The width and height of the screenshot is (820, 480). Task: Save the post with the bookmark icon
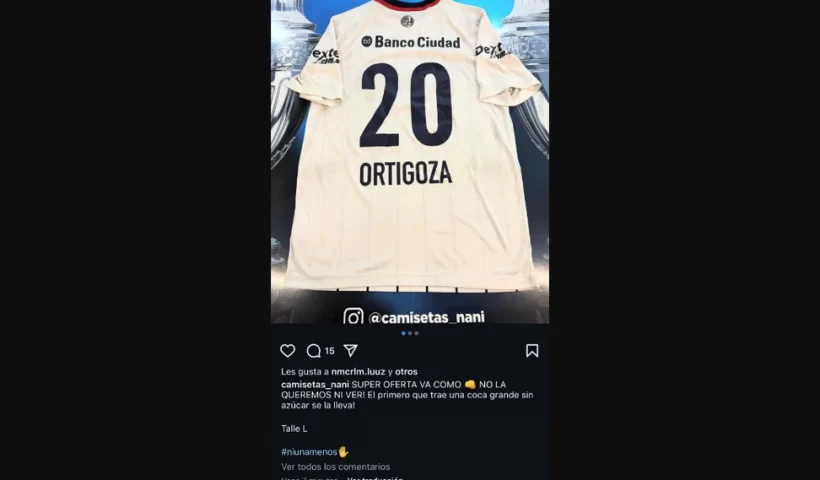(532, 351)
